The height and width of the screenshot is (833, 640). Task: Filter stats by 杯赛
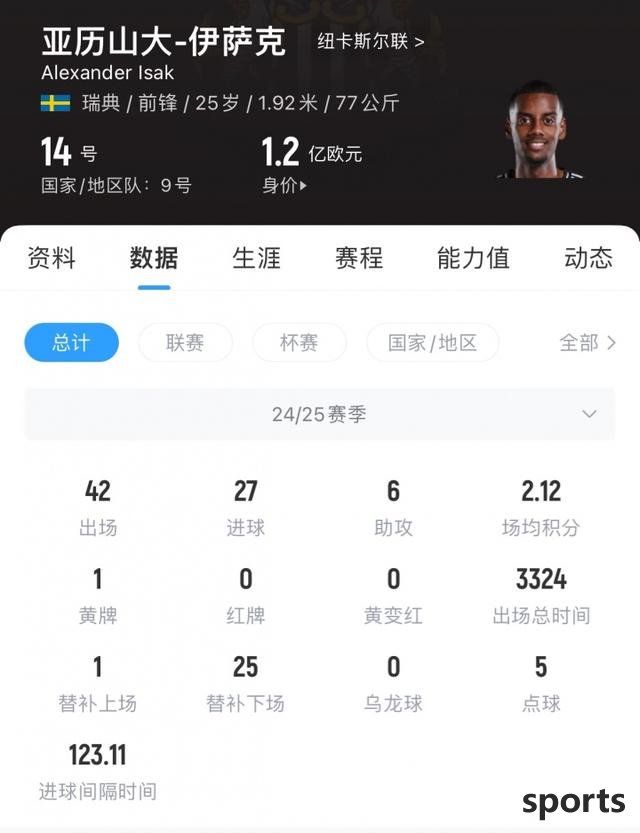coord(299,343)
